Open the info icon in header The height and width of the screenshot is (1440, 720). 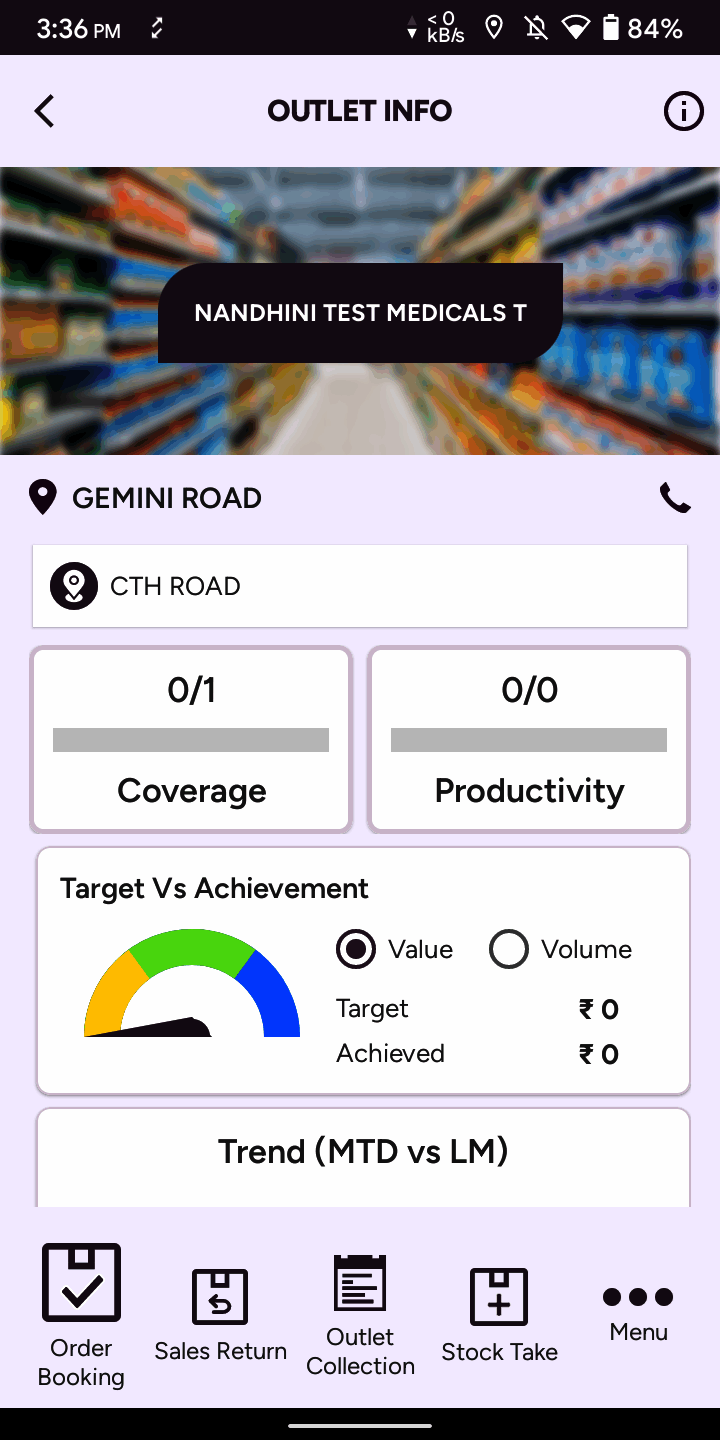tap(683, 112)
